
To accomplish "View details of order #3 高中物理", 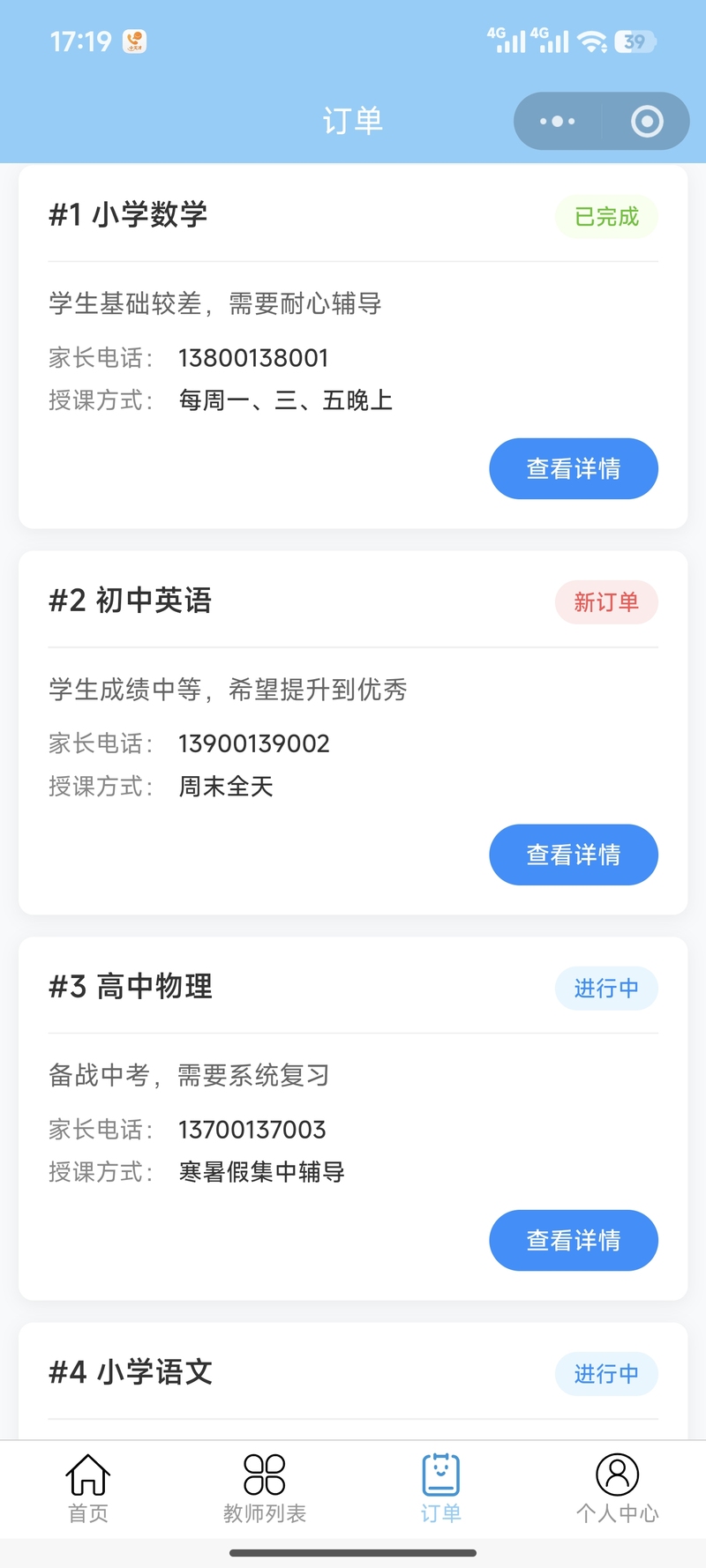I will pyautogui.click(x=574, y=1240).
